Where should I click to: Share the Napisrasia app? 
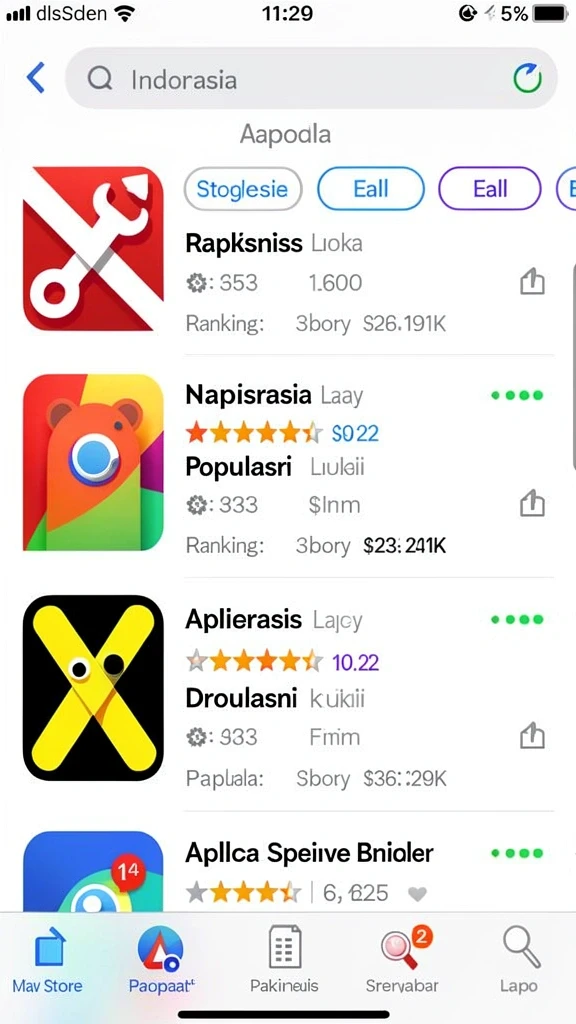(x=532, y=504)
